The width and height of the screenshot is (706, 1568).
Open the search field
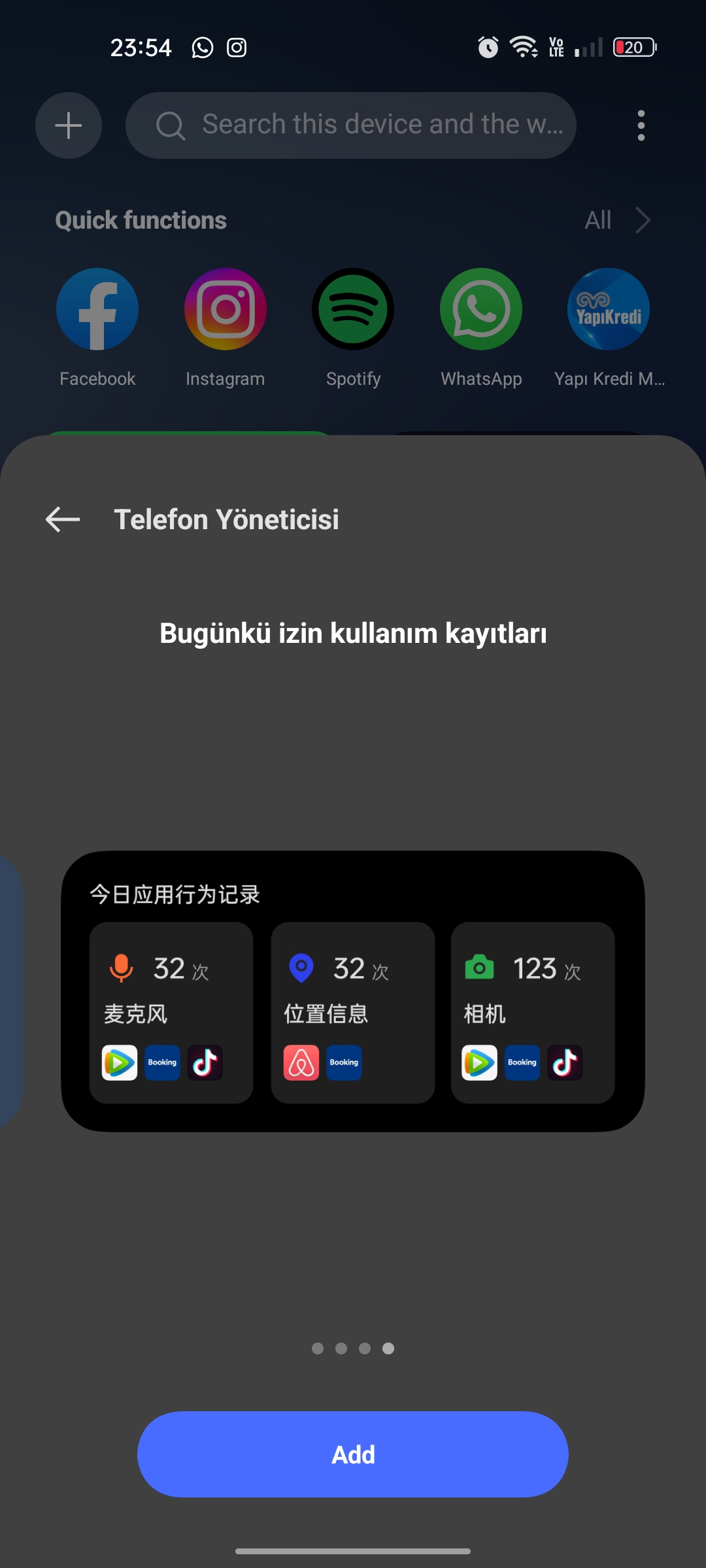pyautogui.click(x=351, y=125)
